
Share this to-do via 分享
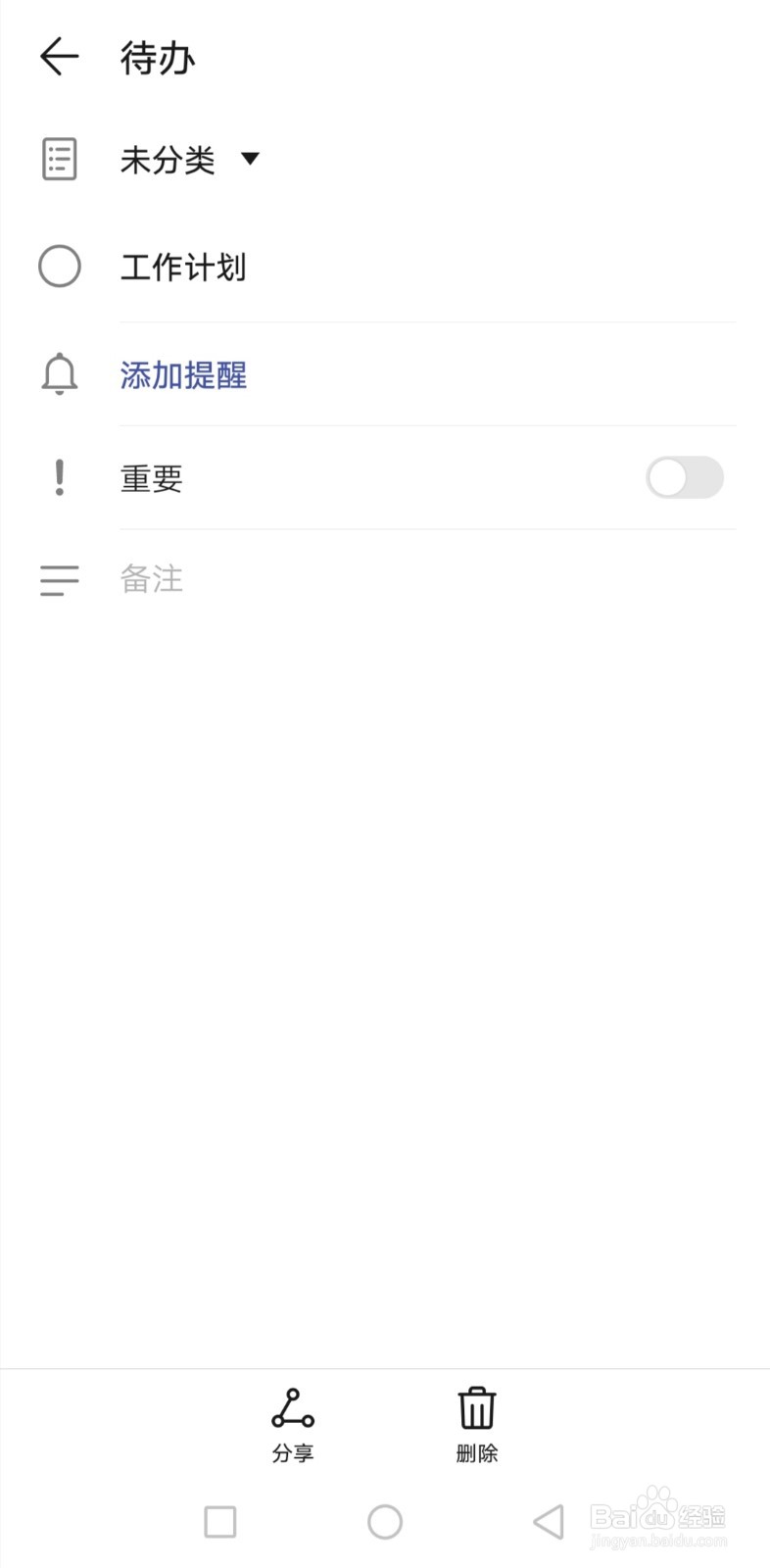tap(293, 1425)
